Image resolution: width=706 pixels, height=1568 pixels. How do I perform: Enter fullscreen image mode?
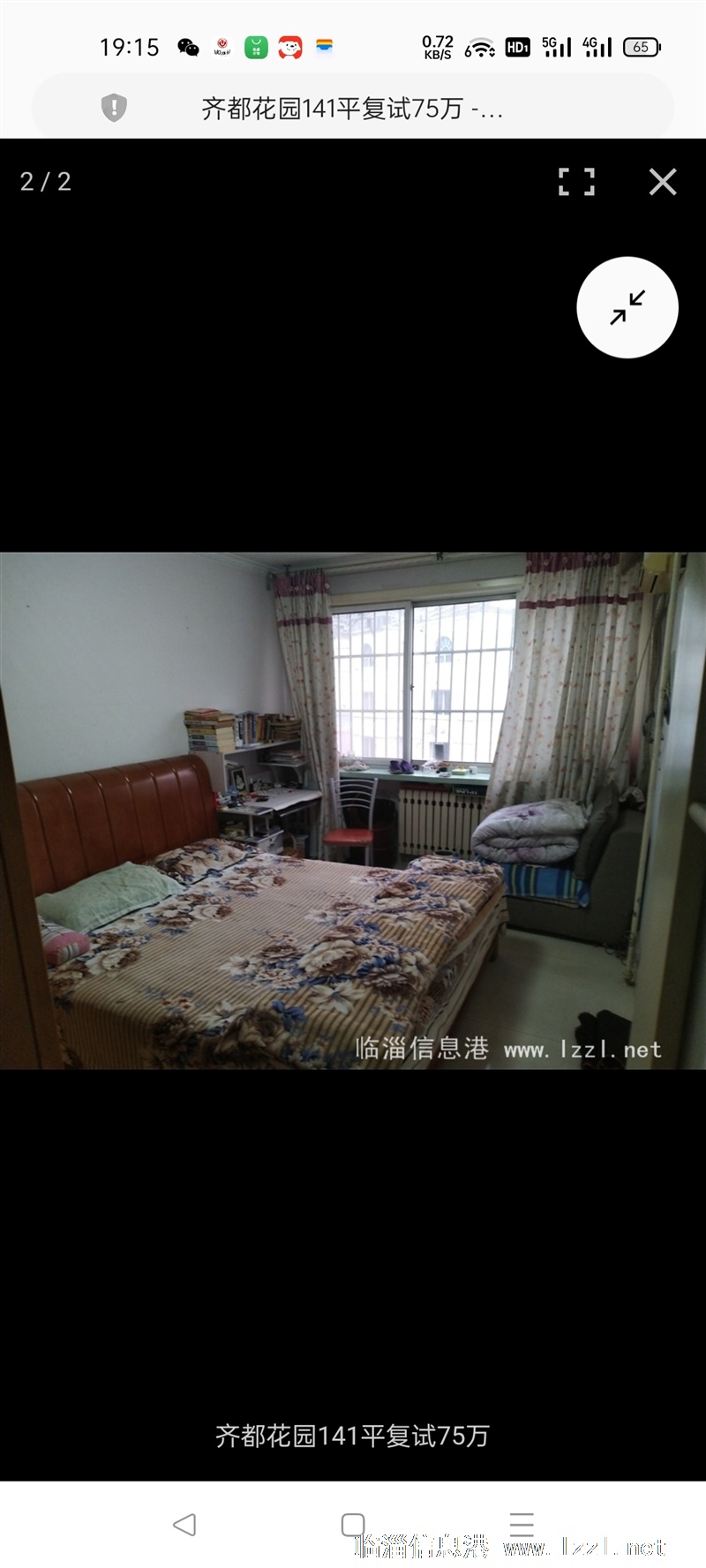(576, 182)
